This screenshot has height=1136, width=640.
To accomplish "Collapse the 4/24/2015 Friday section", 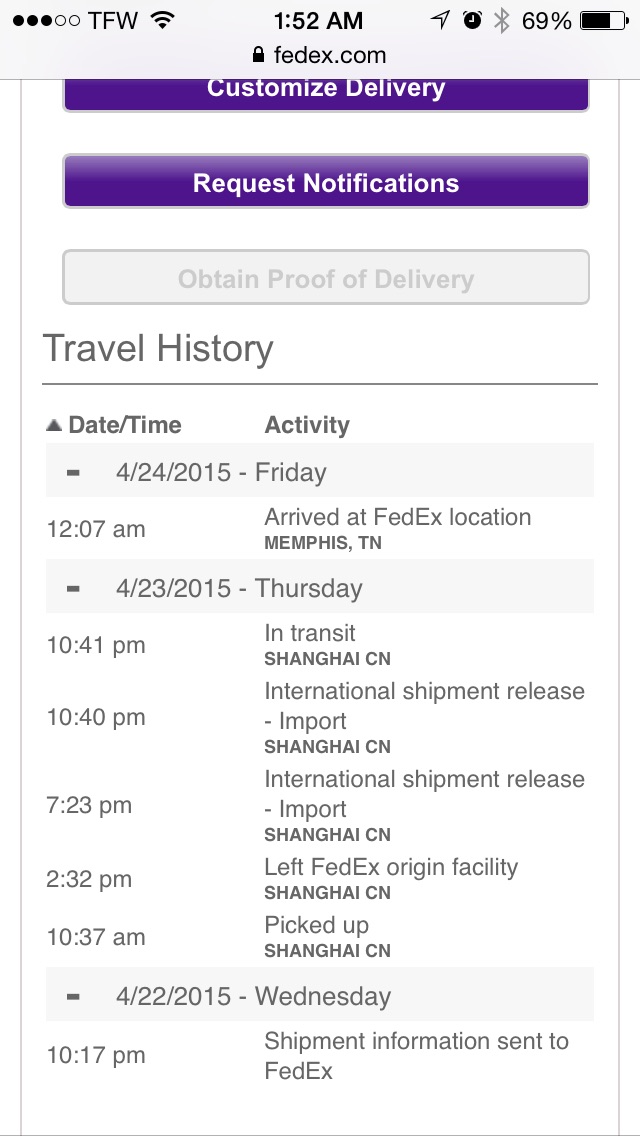I will pos(72,472).
